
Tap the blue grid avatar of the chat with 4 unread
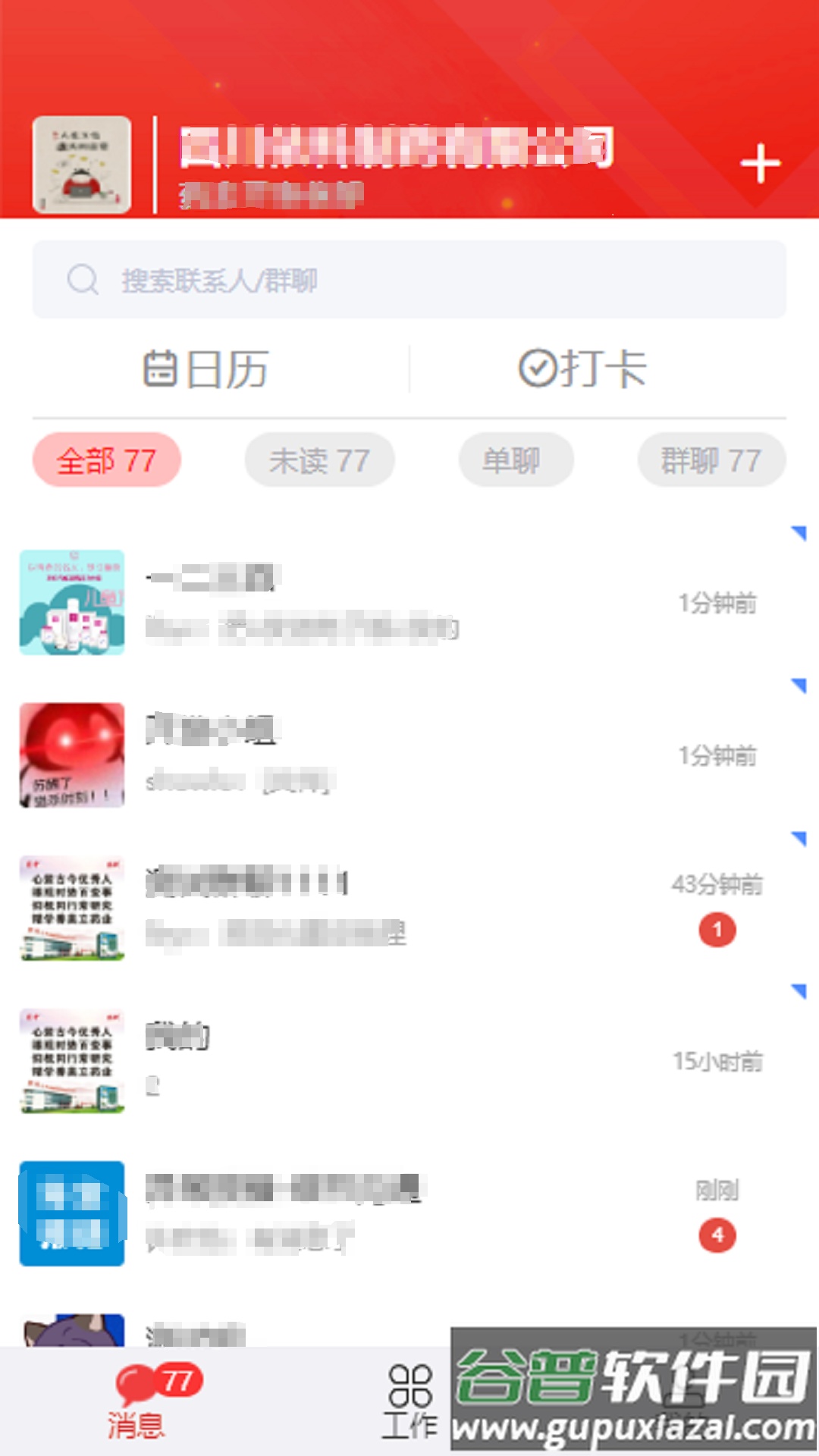(x=71, y=1213)
